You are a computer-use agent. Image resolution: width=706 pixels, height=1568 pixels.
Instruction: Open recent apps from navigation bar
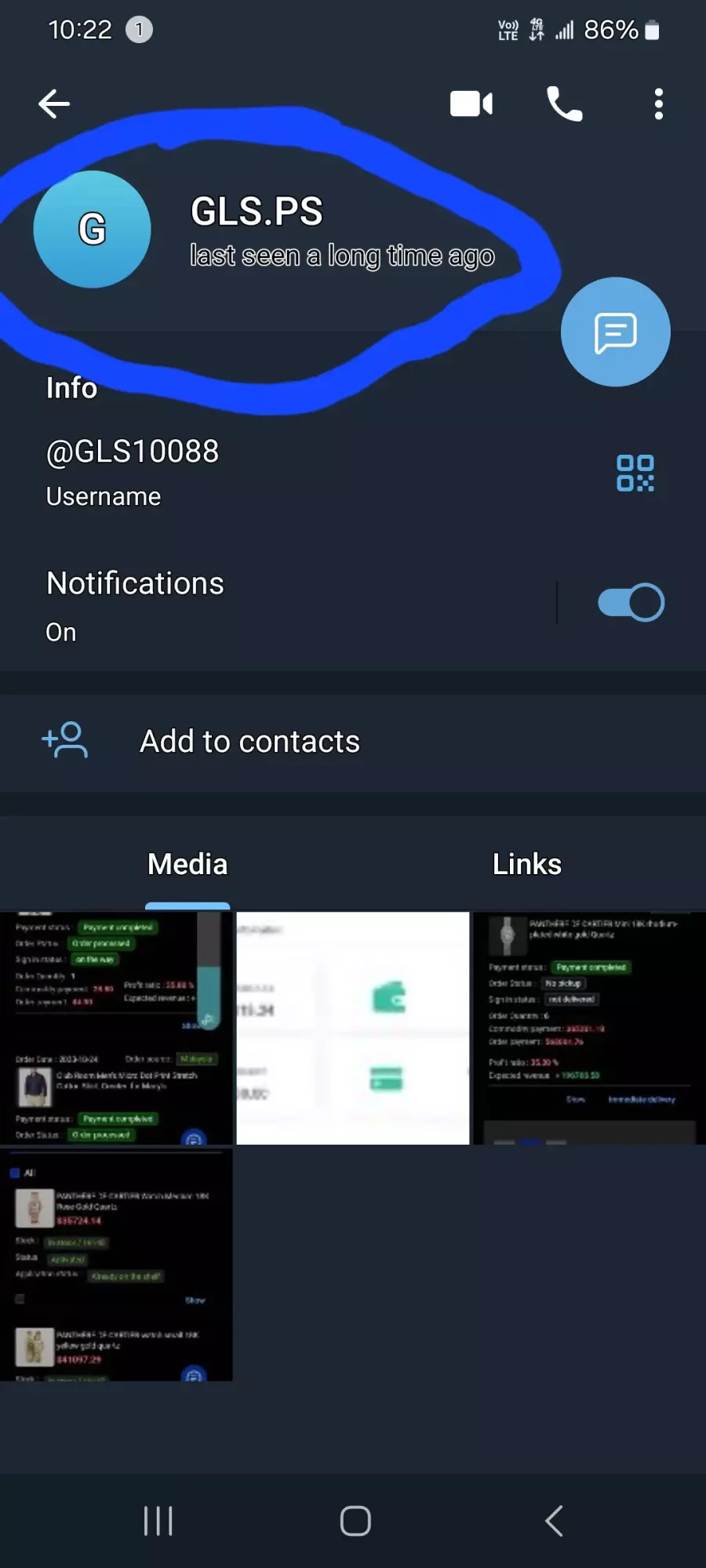tap(158, 1521)
